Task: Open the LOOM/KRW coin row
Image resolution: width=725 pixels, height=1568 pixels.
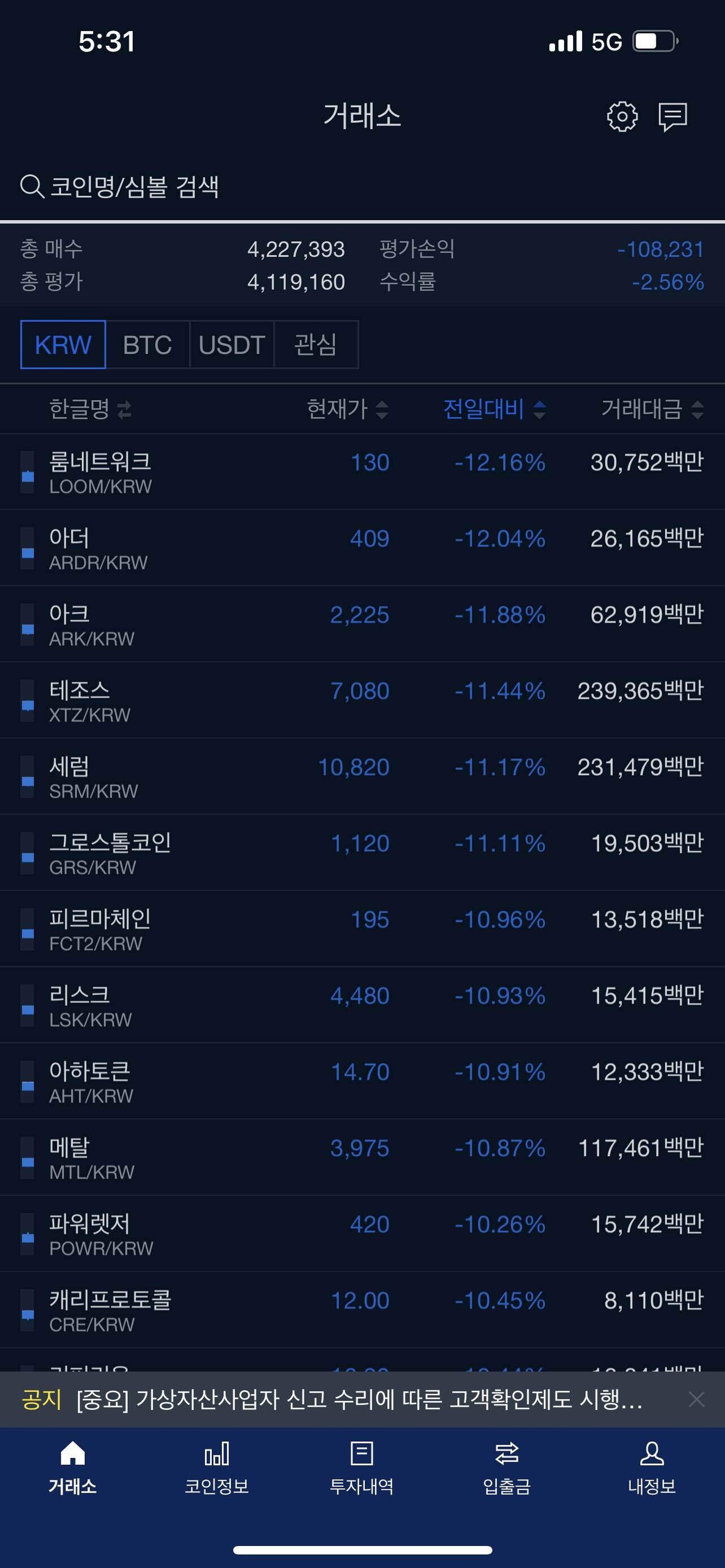Action: pyautogui.click(x=362, y=472)
